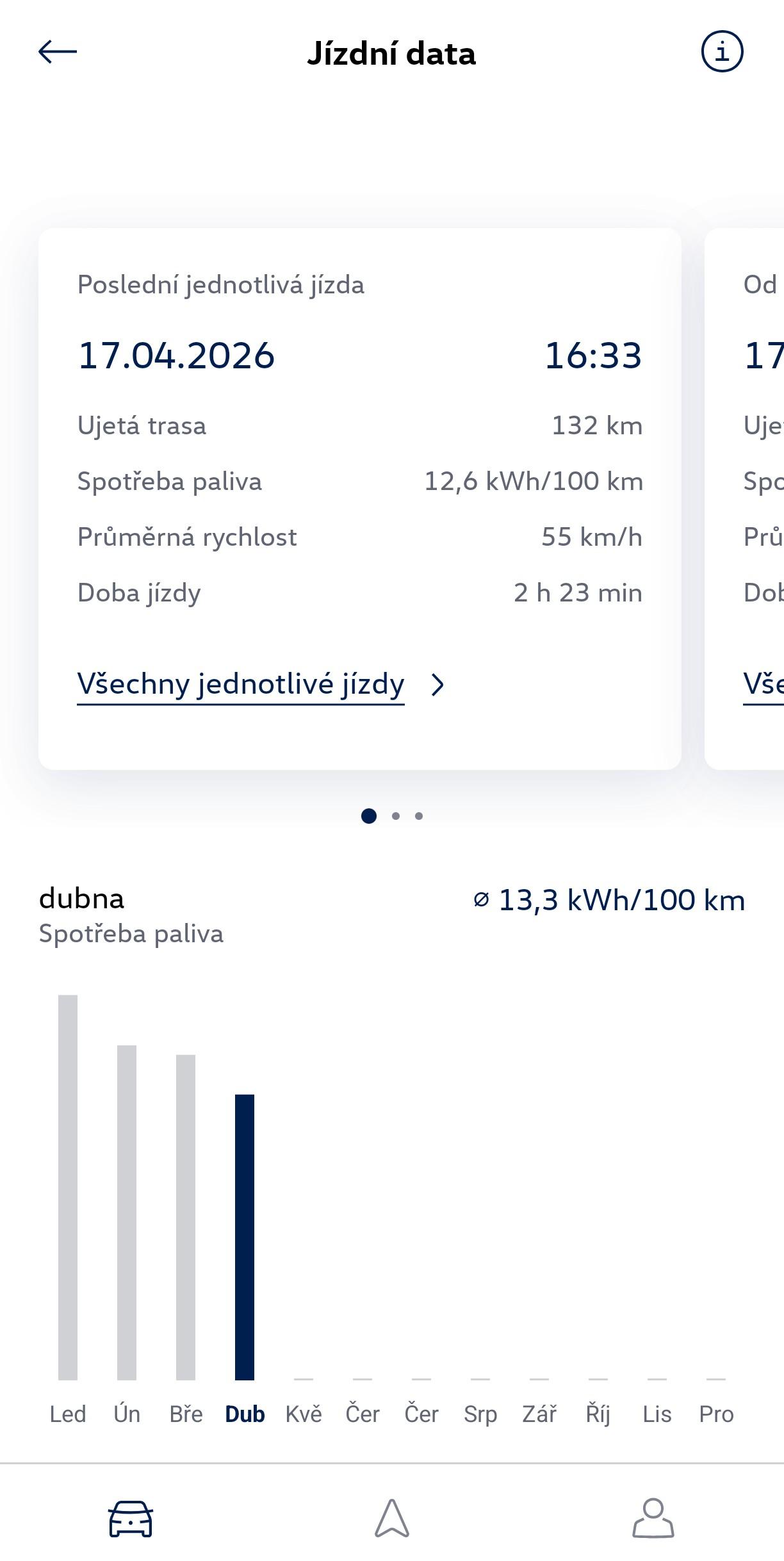The width and height of the screenshot is (784, 1561).
Task: Switch to the navigation arrow tab
Action: click(392, 1518)
